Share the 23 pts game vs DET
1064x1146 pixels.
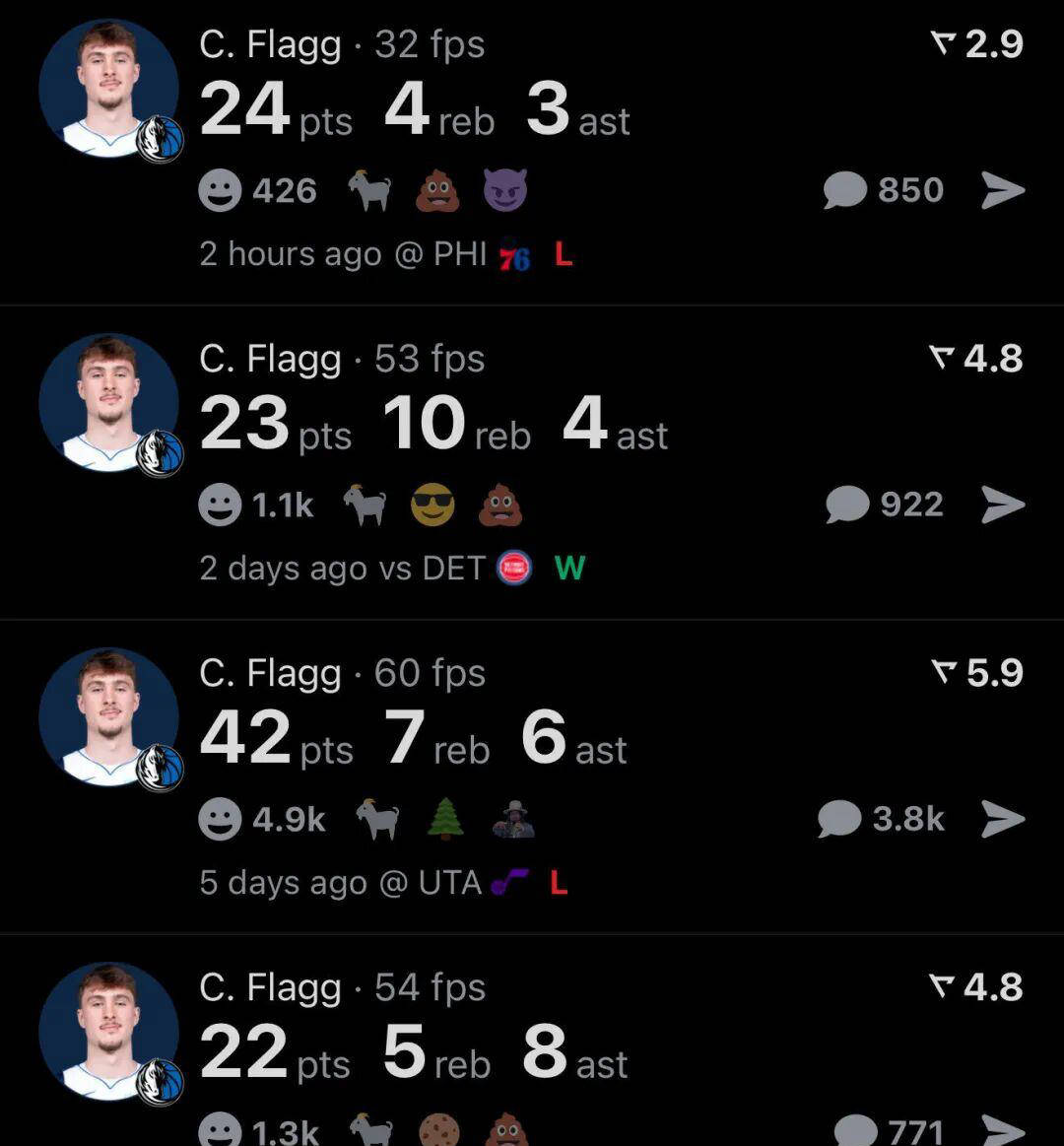(1003, 506)
